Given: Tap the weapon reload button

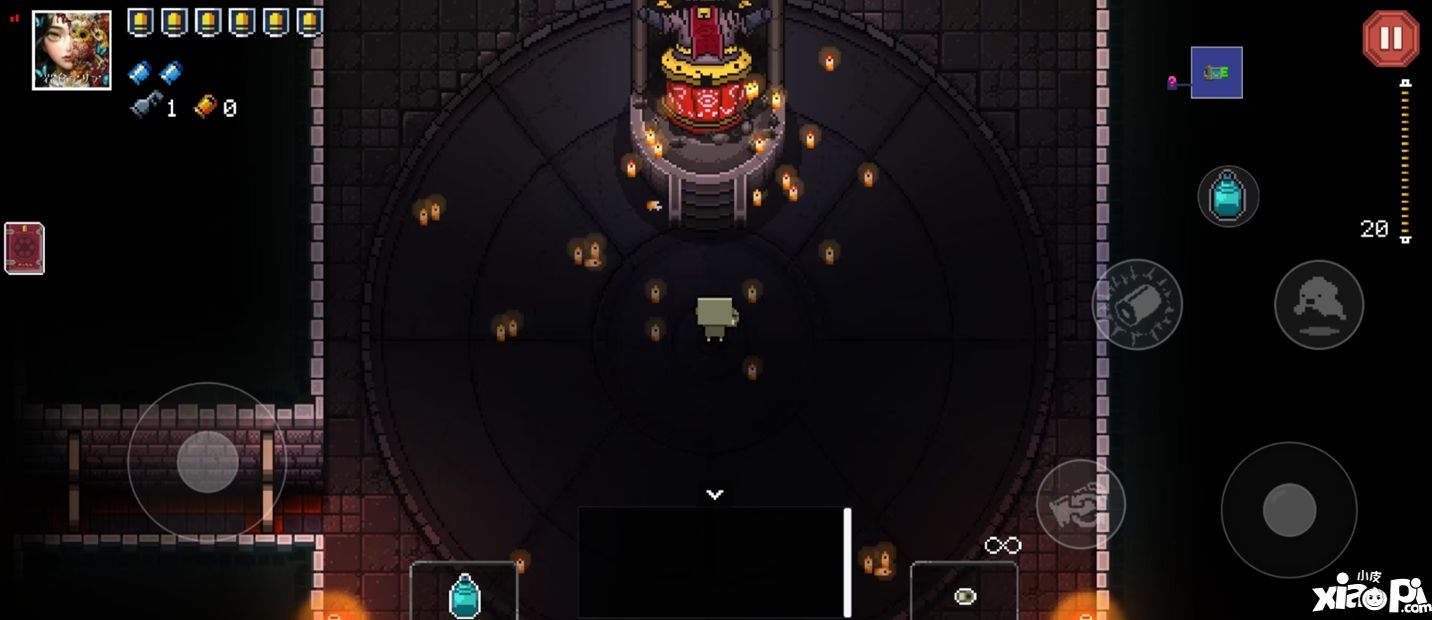Looking at the screenshot, I should tap(1080, 503).
